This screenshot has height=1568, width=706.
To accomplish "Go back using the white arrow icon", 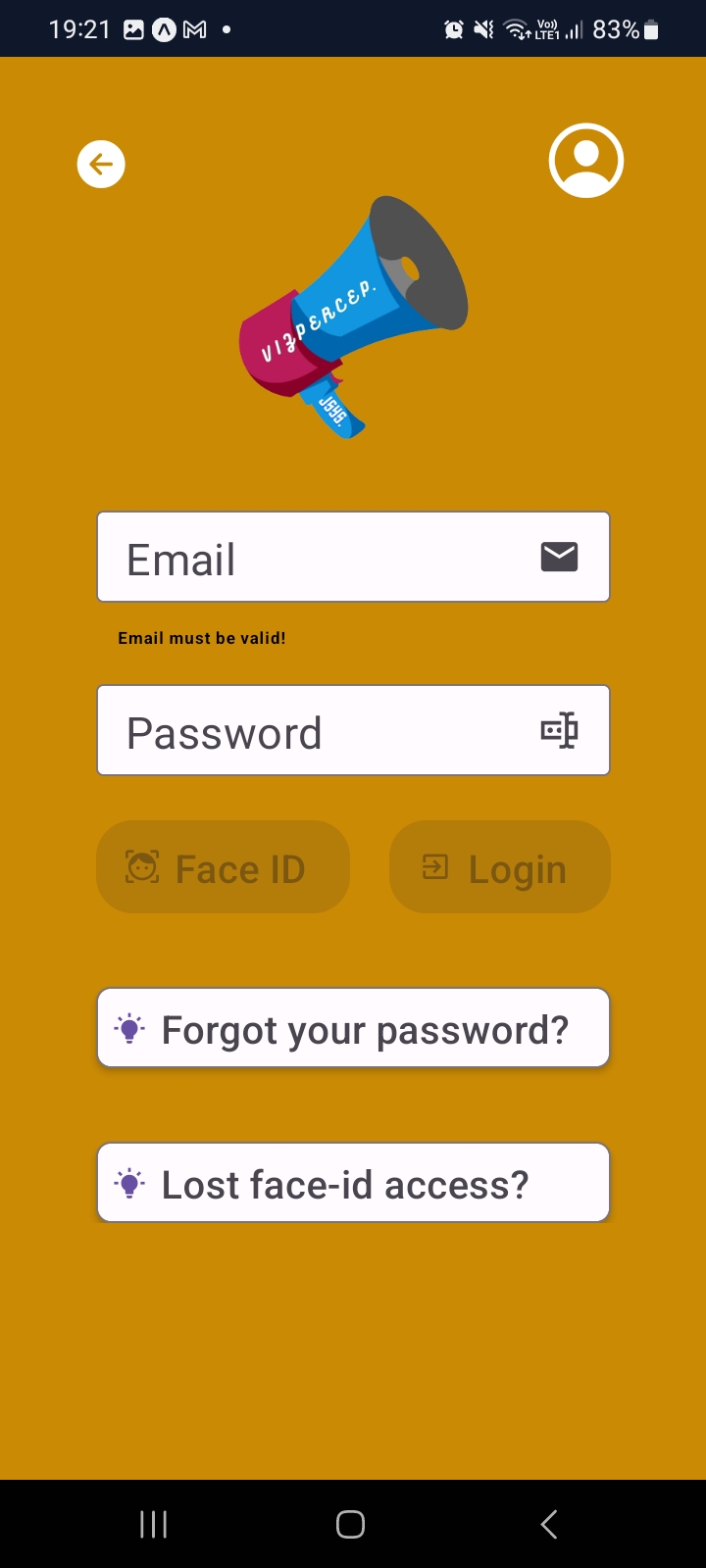I will [101, 164].
